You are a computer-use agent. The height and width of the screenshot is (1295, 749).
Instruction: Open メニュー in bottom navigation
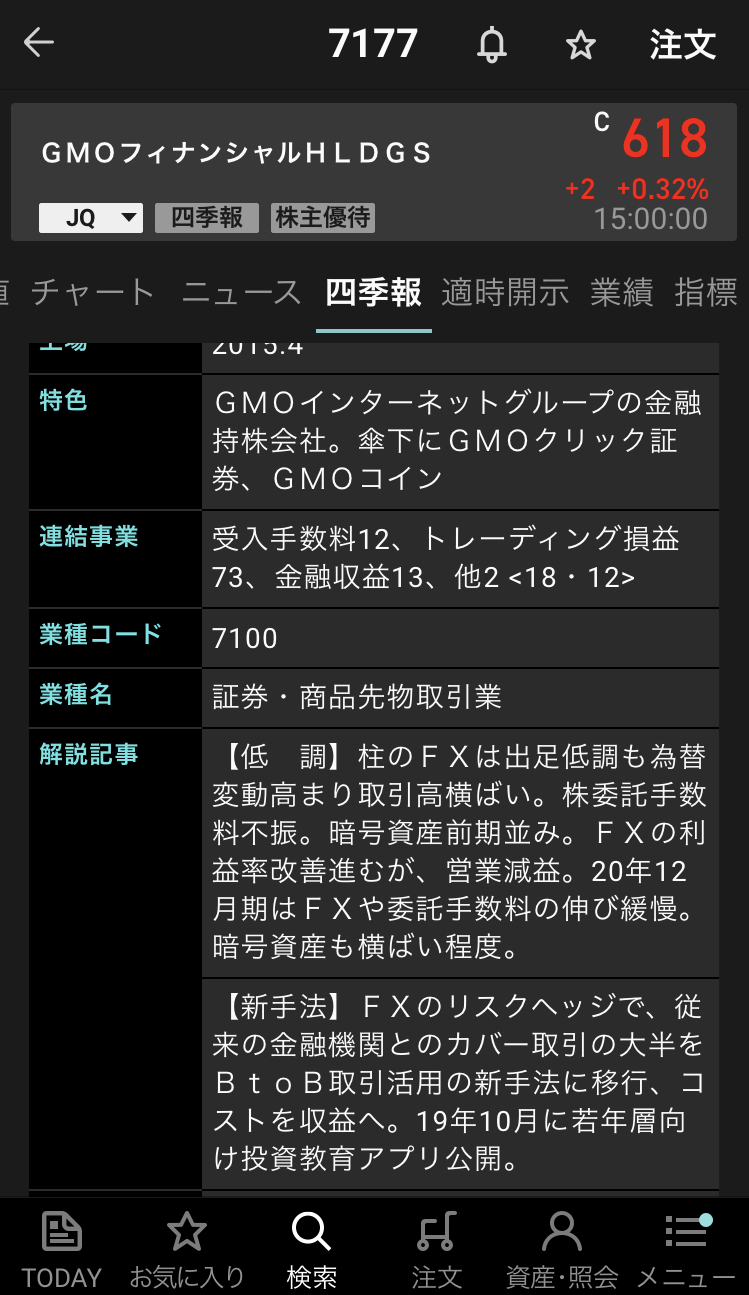point(686,1248)
